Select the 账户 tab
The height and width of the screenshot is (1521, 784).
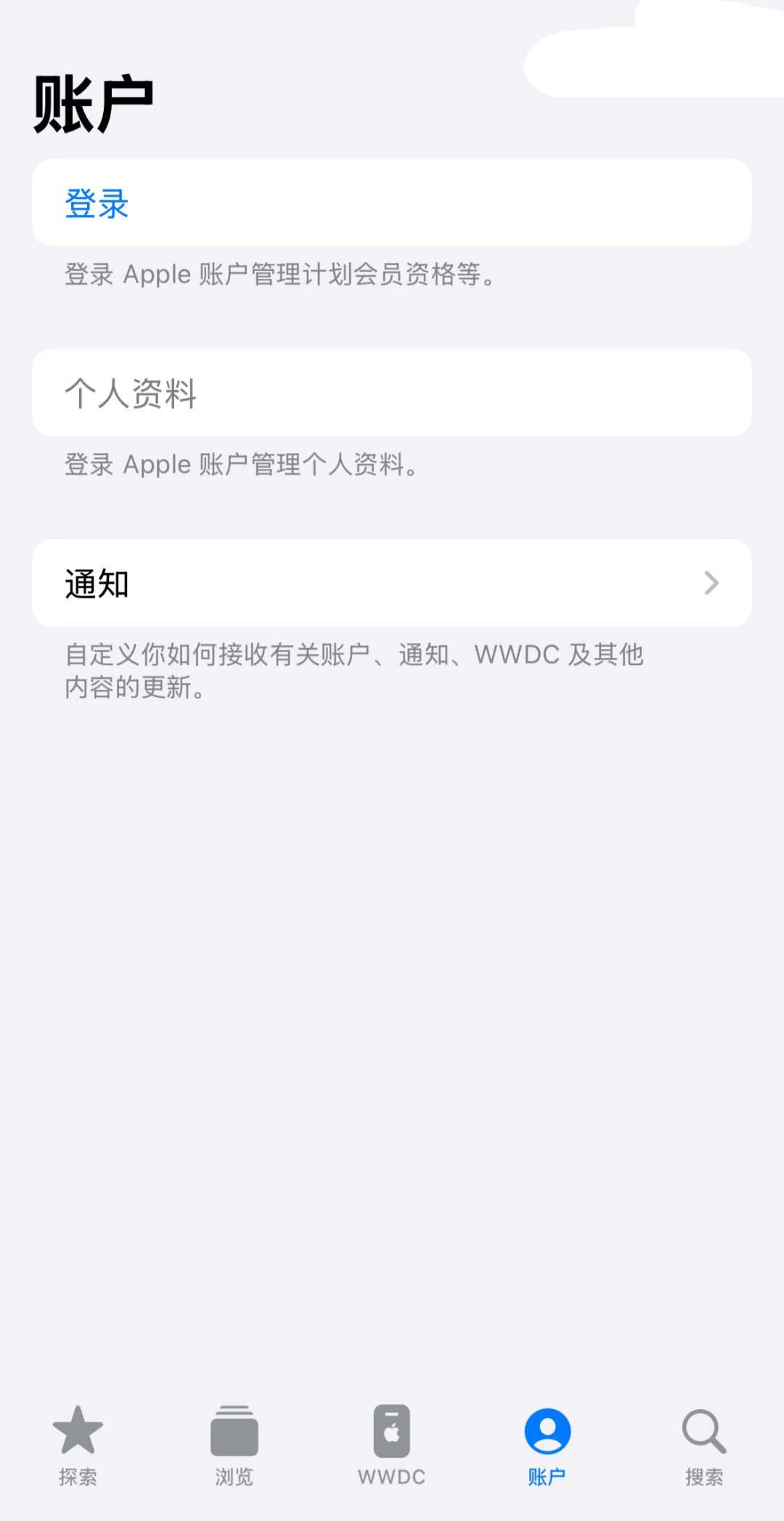[x=547, y=1445]
